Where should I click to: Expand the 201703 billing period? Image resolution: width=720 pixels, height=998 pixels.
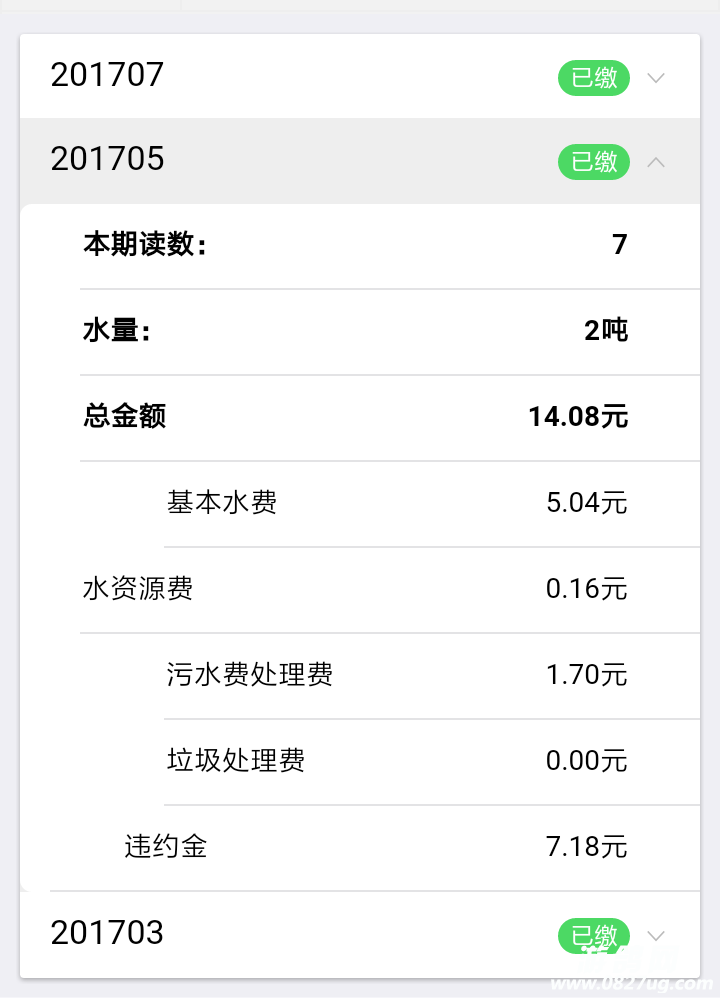click(656, 935)
